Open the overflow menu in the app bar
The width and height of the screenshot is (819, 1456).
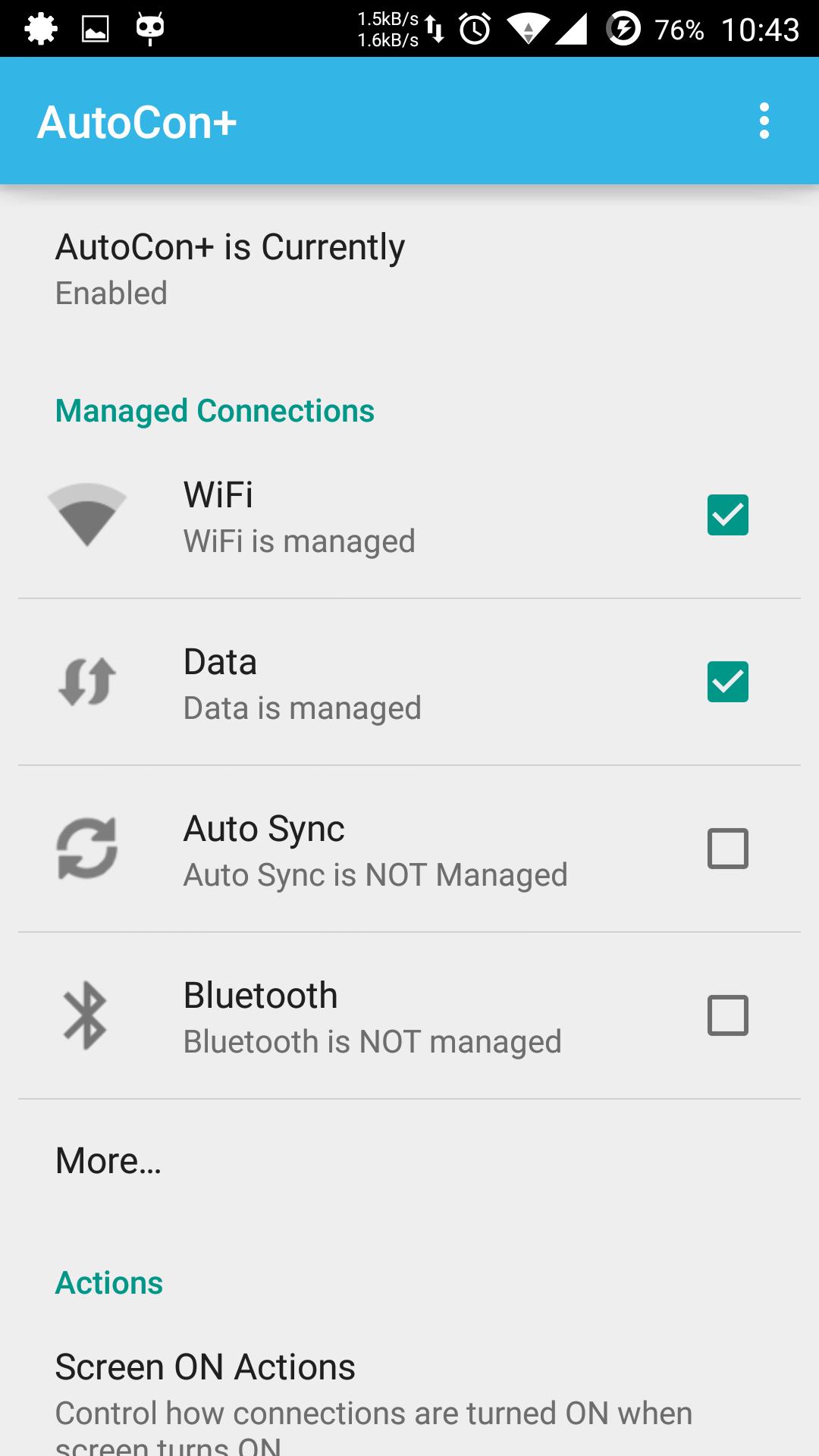(x=764, y=121)
